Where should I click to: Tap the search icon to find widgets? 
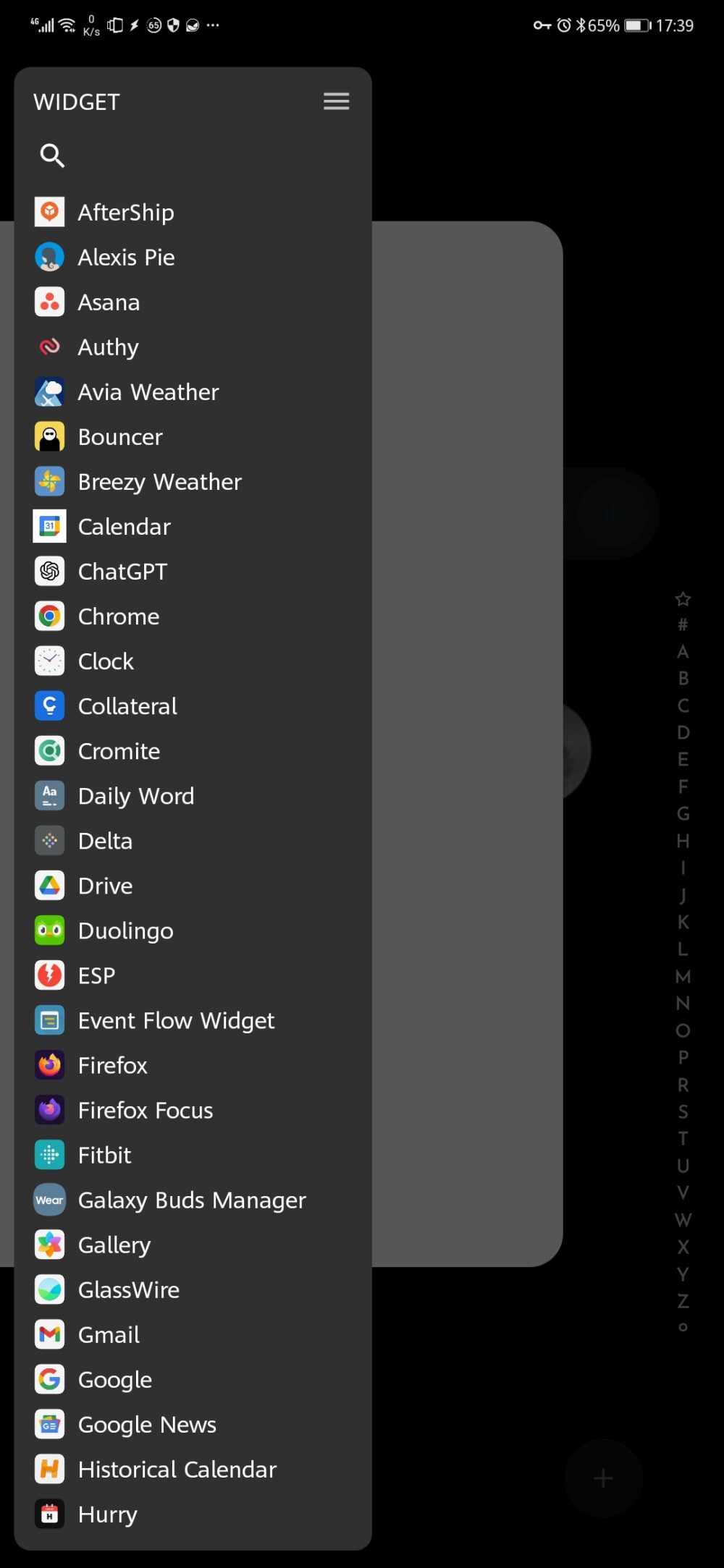pos(52,155)
